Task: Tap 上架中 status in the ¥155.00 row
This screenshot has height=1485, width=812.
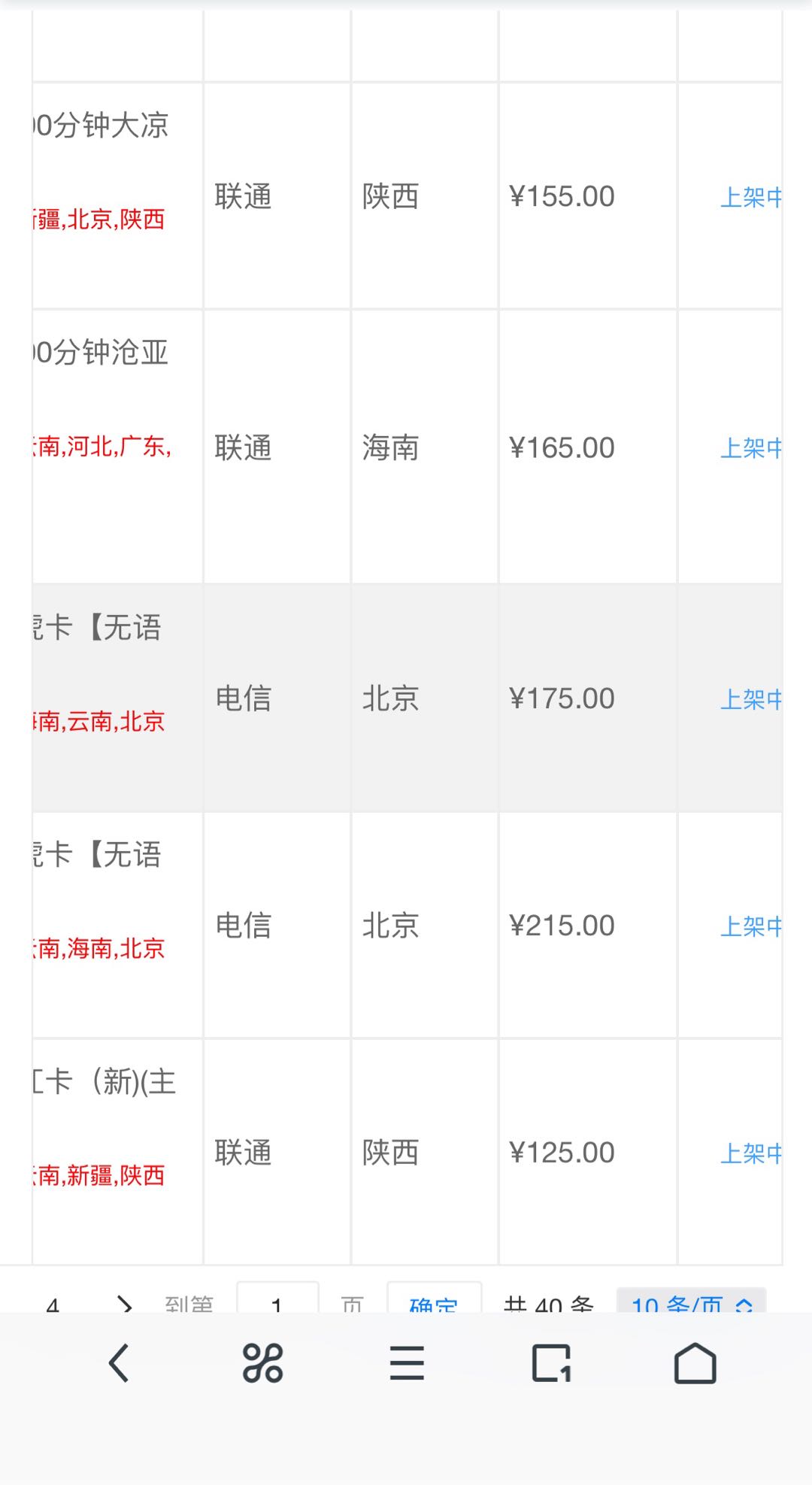Action: 750,198
